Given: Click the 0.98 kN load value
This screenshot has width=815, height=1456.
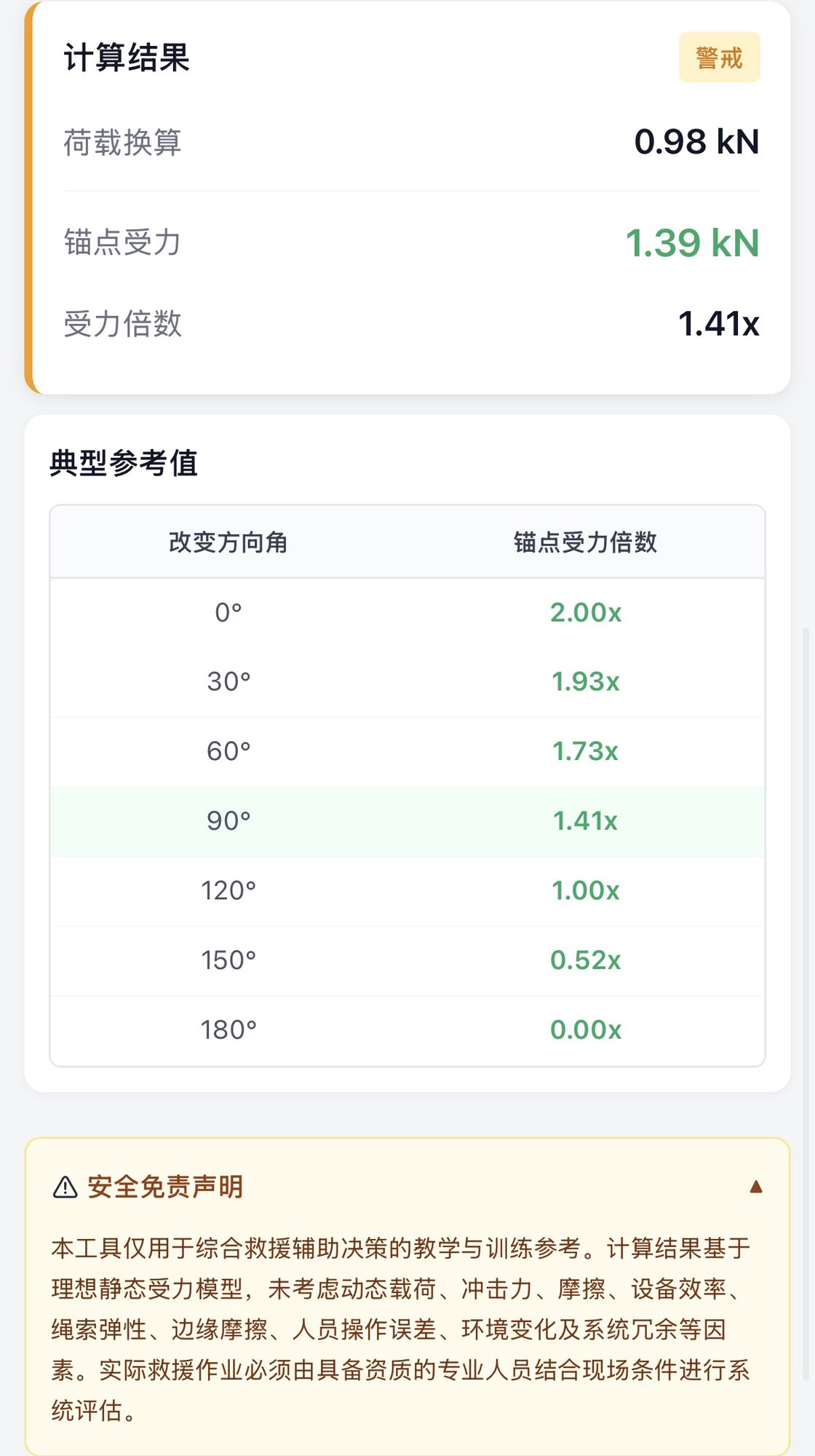Looking at the screenshot, I should (695, 143).
